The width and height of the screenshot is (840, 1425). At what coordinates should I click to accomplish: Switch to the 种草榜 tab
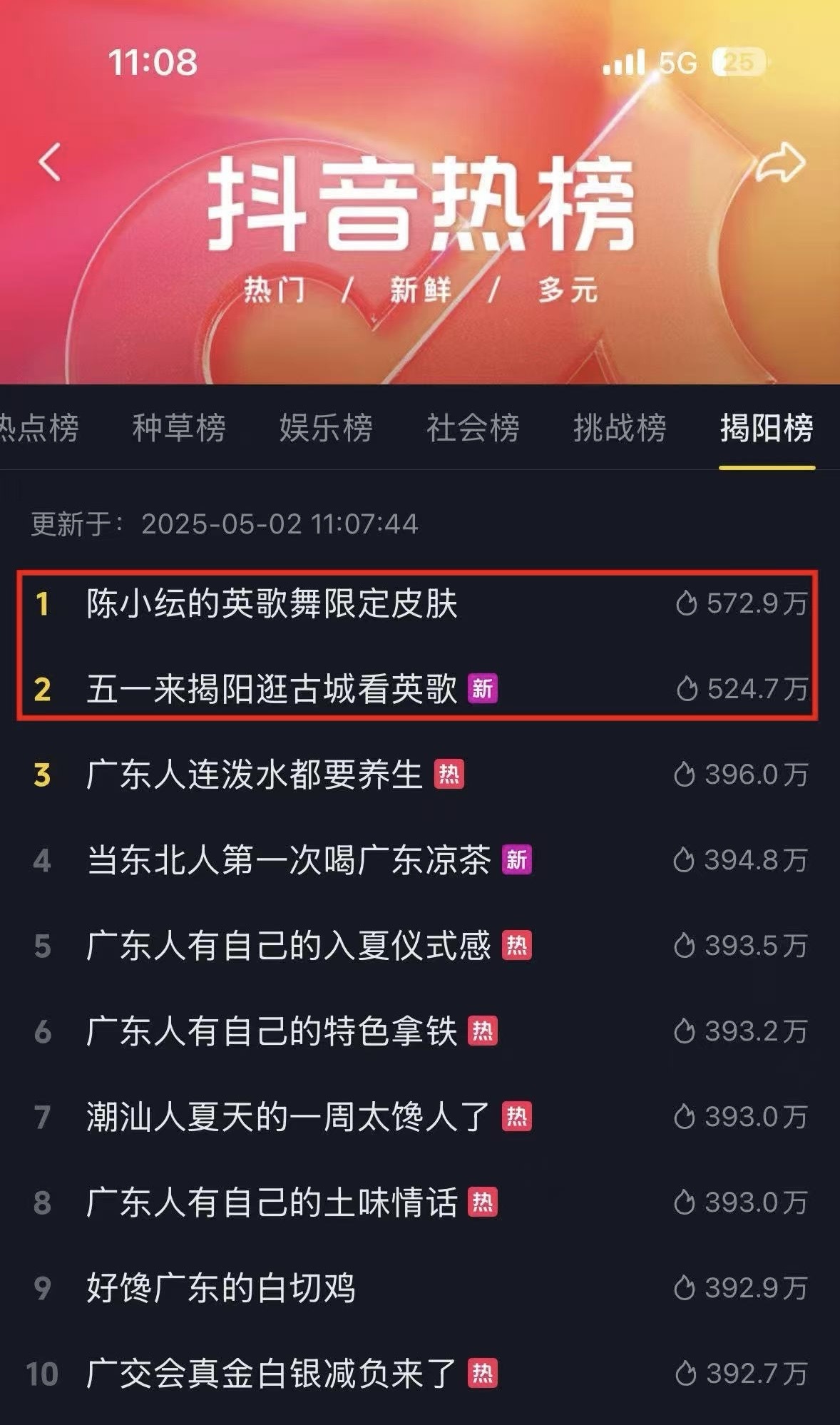[179, 428]
